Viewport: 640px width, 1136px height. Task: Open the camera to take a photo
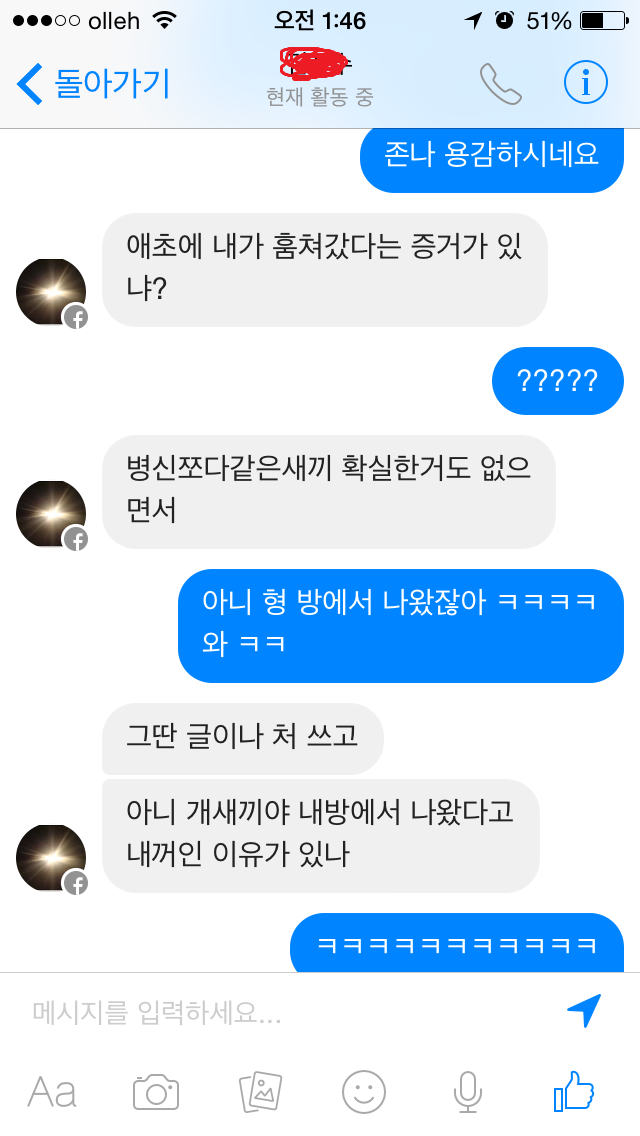tap(156, 1092)
